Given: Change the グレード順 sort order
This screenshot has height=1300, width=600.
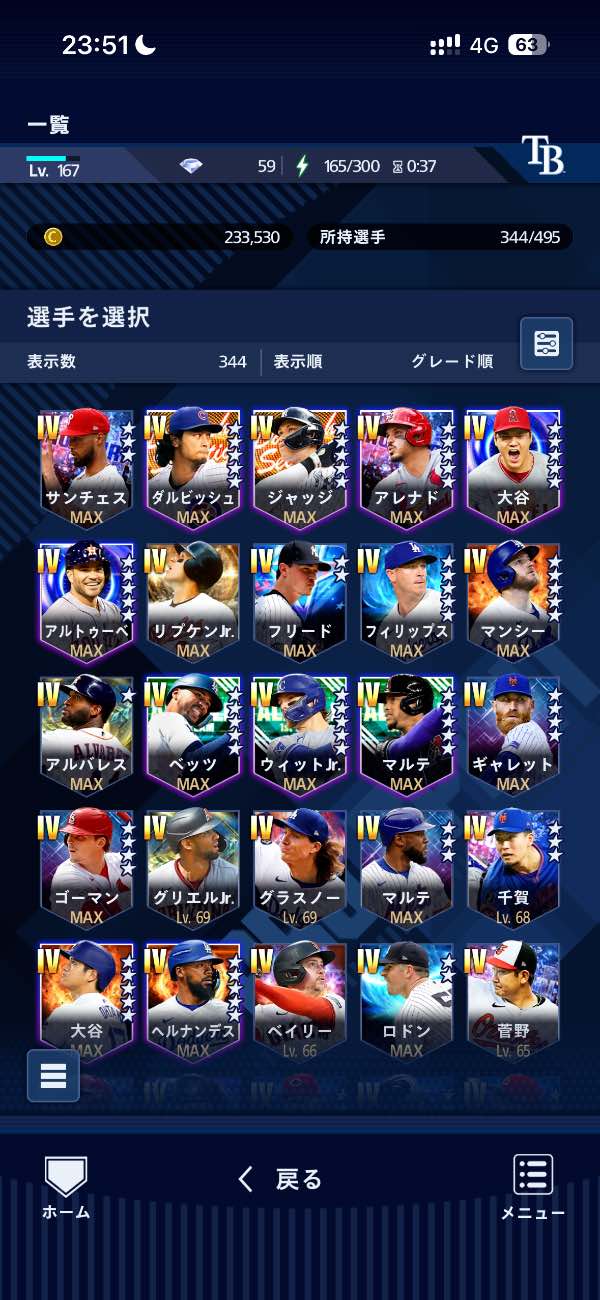Looking at the screenshot, I should (452, 362).
